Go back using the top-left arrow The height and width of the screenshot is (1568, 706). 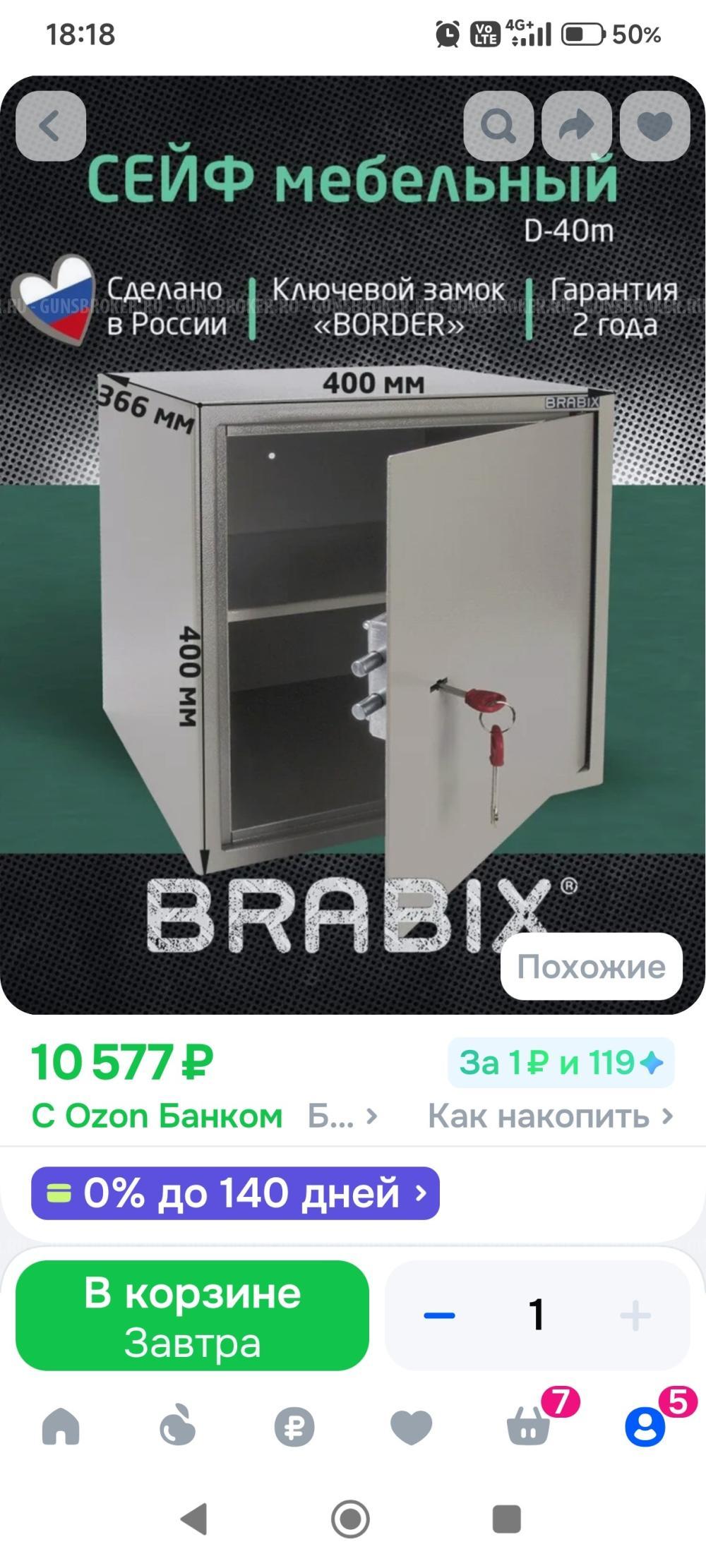click(x=51, y=126)
